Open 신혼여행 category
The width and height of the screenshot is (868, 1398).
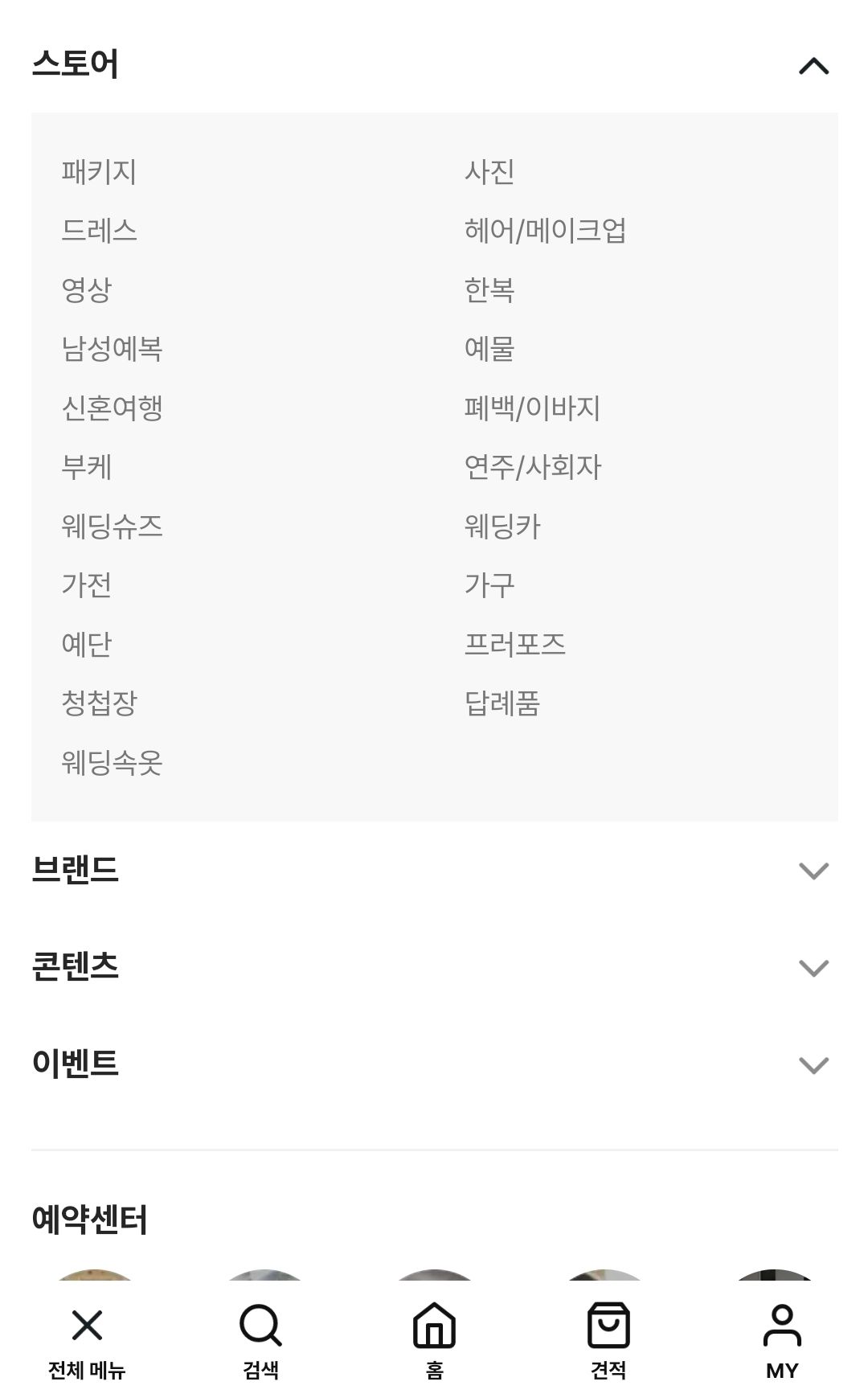tap(112, 408)
